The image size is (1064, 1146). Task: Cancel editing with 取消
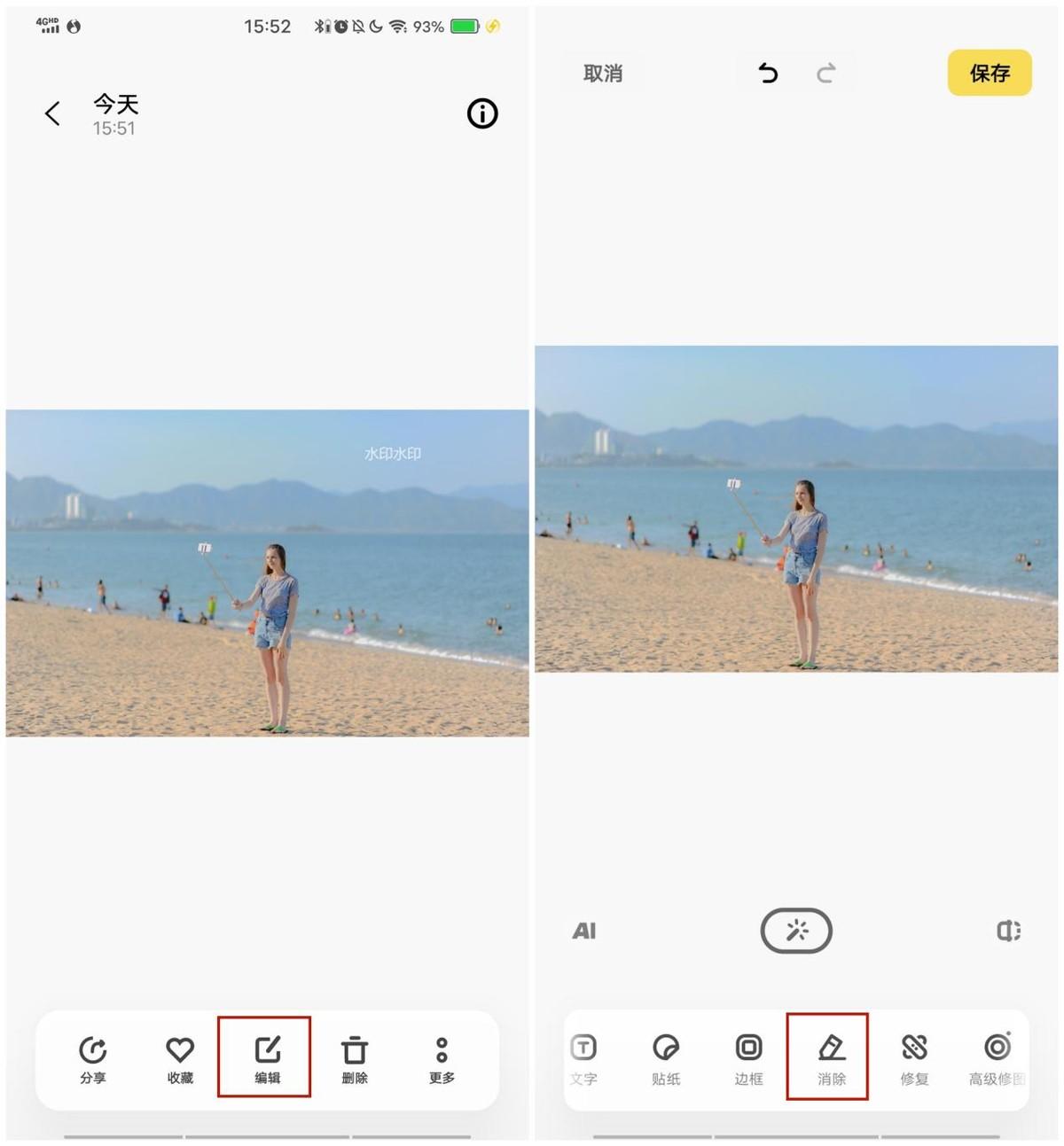[603, 74]
